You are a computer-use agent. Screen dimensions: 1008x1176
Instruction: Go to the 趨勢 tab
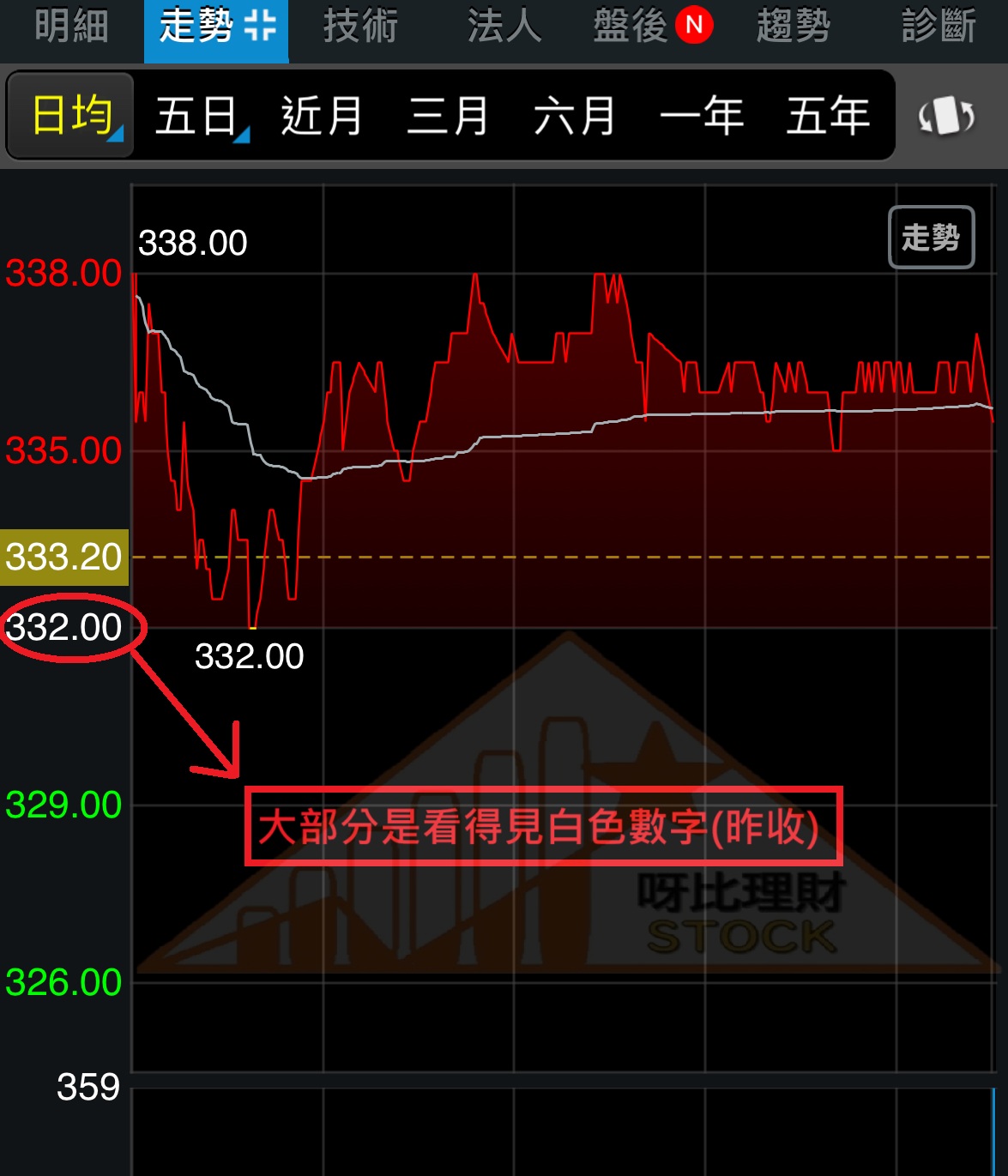pos(794,26)
